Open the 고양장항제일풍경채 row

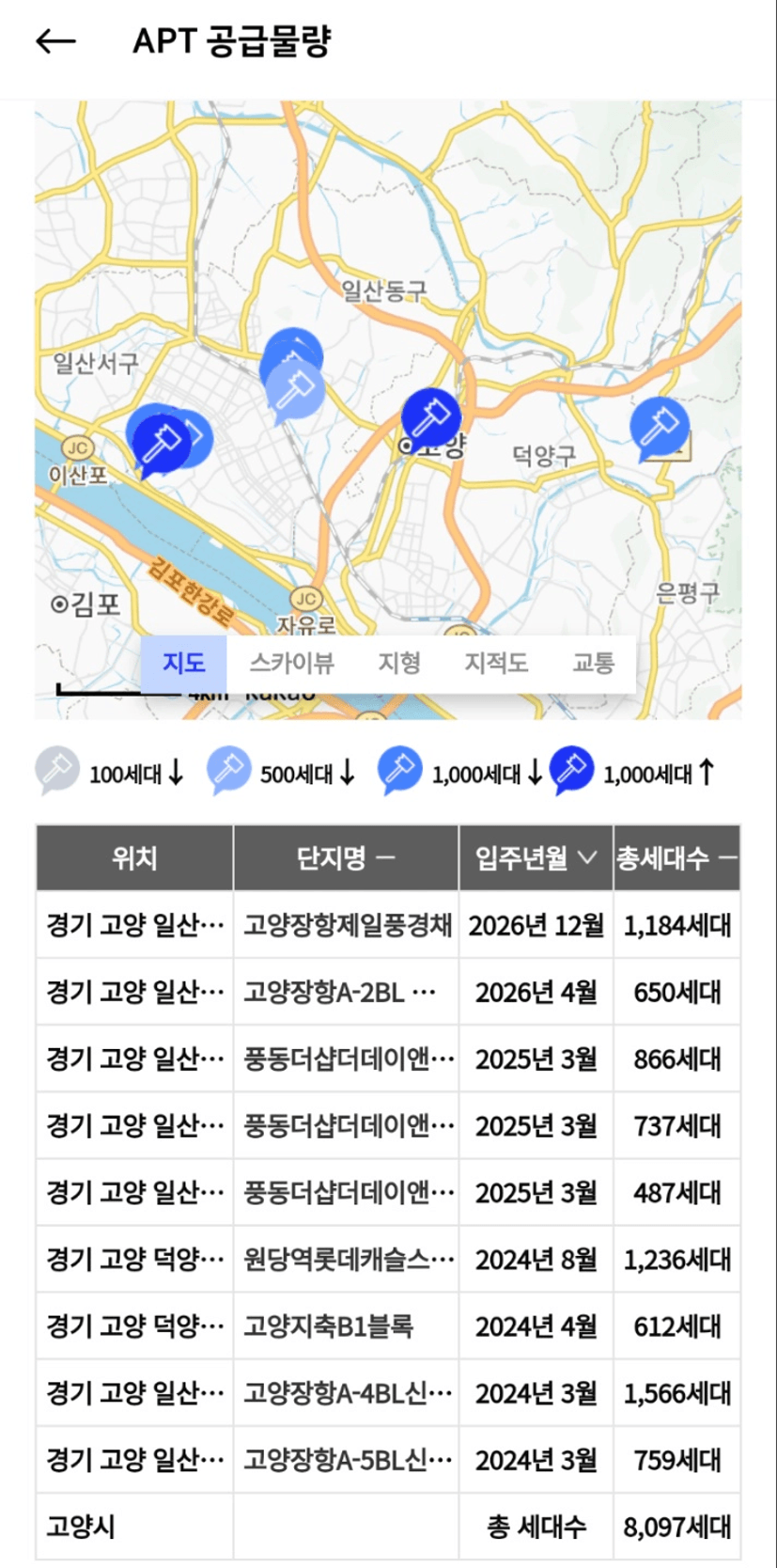click(x=388, y=925)
